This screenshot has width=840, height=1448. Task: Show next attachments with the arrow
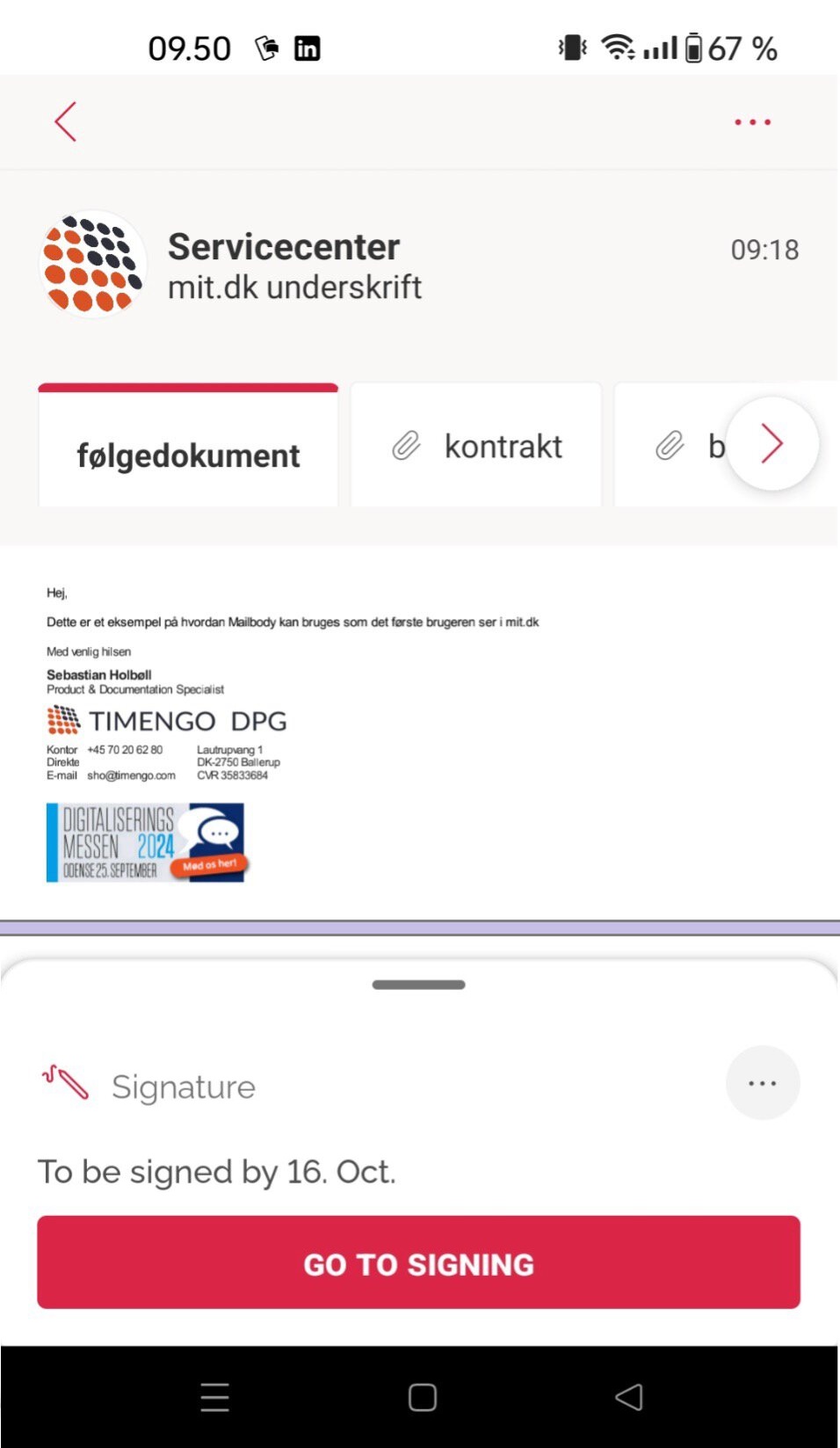[771, 444]
